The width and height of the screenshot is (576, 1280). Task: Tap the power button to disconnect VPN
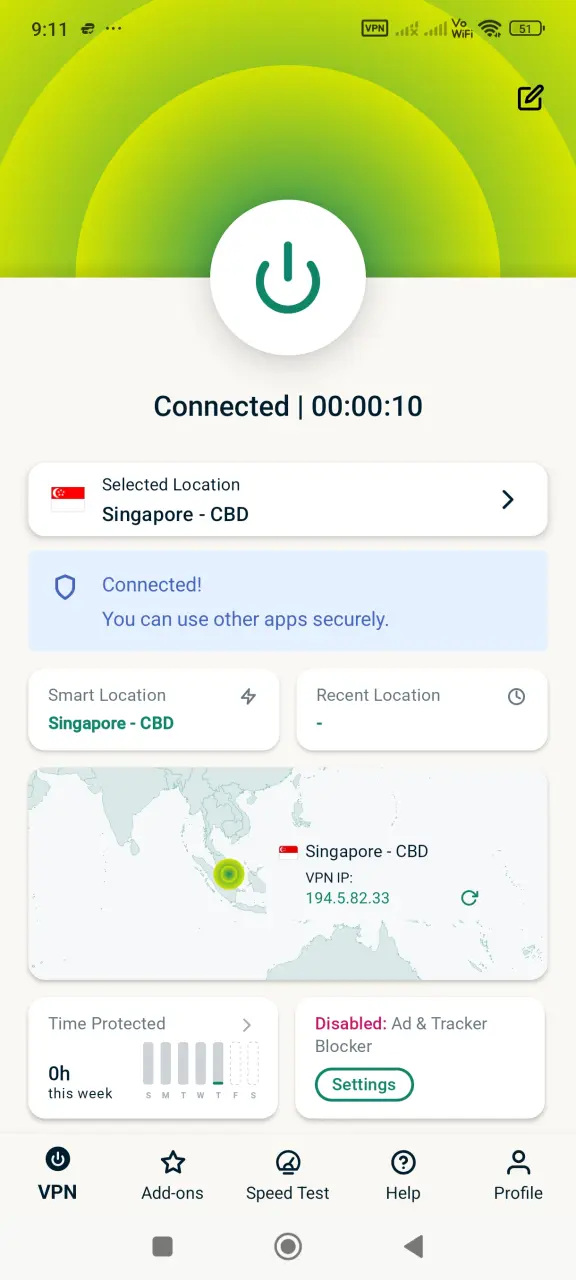tap(288, 277)
